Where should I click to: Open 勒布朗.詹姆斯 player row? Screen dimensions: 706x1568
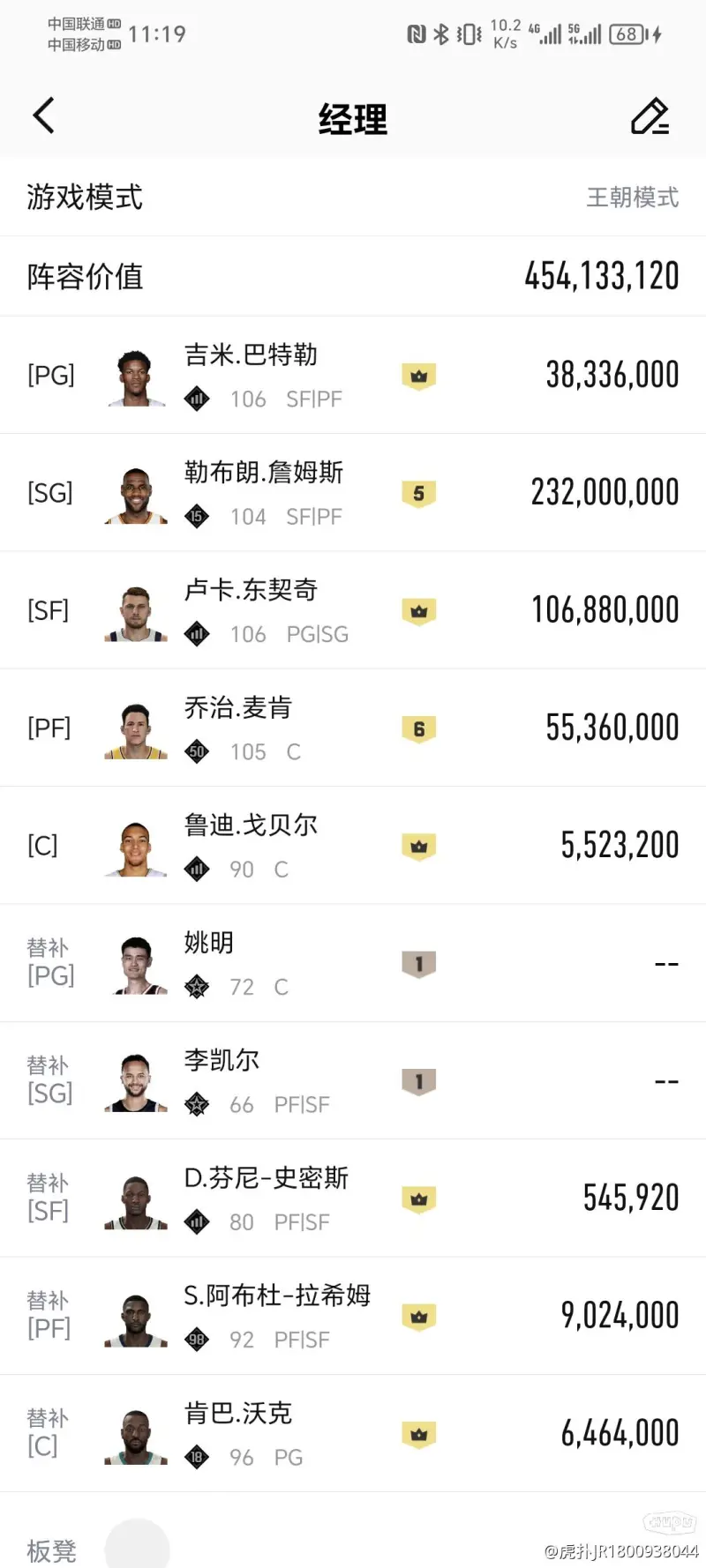coord(353,492)
